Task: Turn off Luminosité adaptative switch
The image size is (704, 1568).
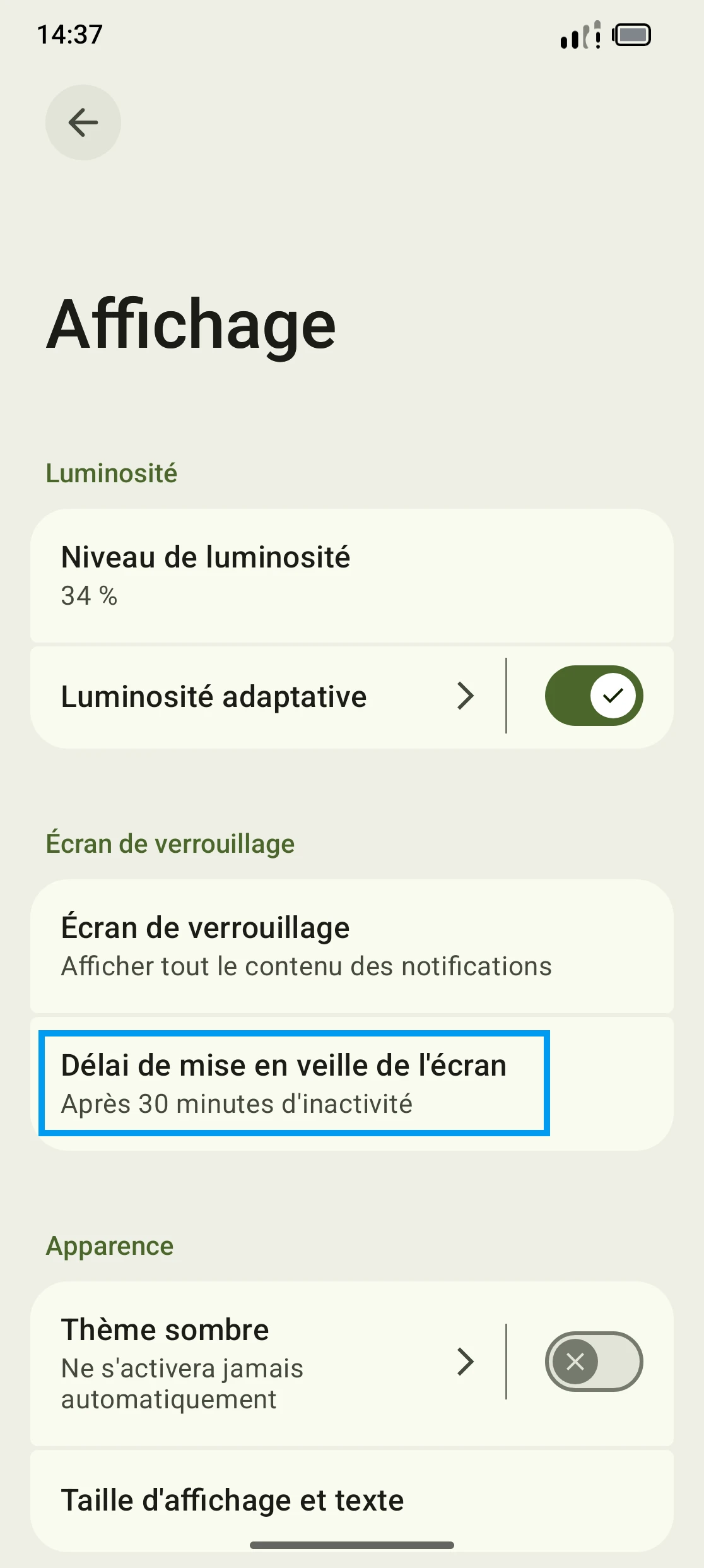Action: point(594,696)
